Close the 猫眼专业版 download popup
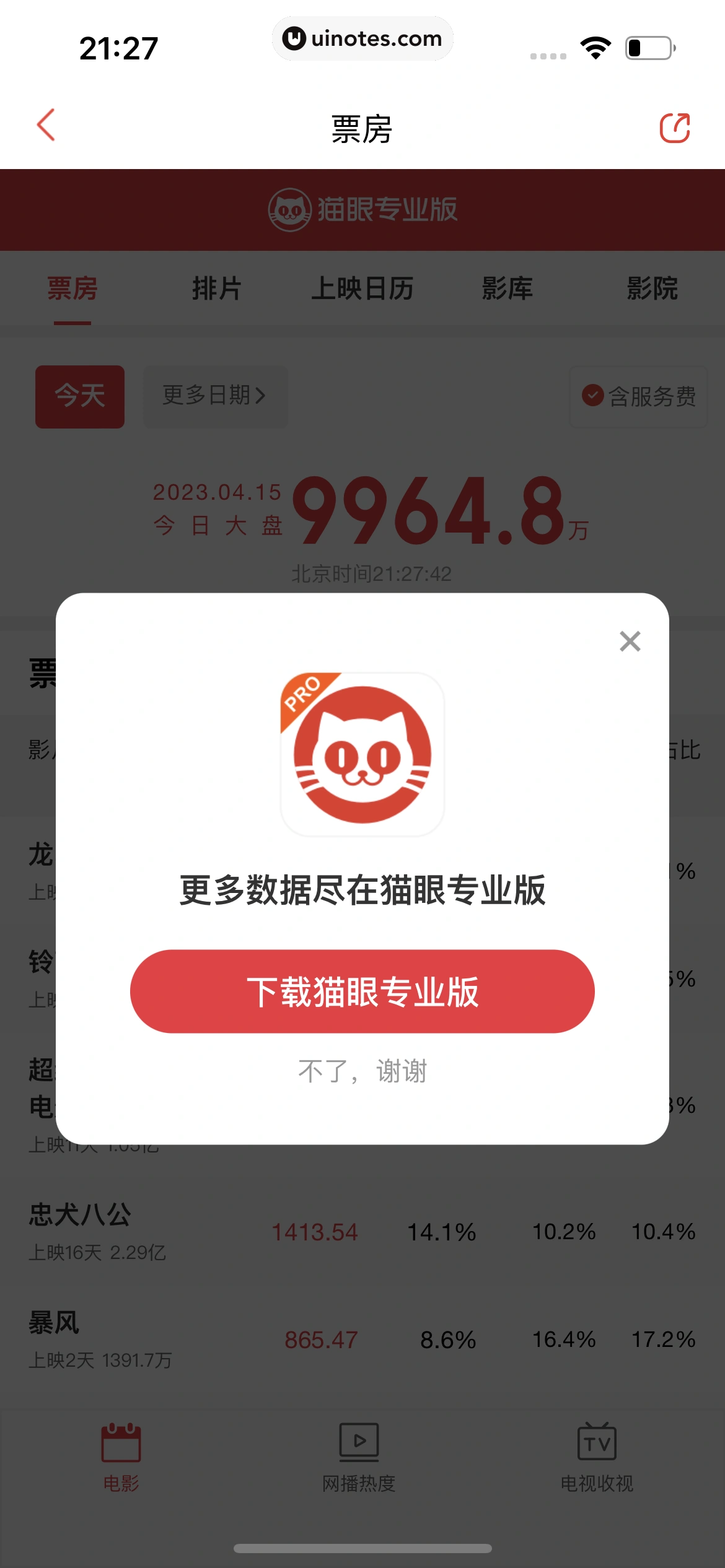The width and height of the screenshot is (725, 1568). [x=630, y=641]
